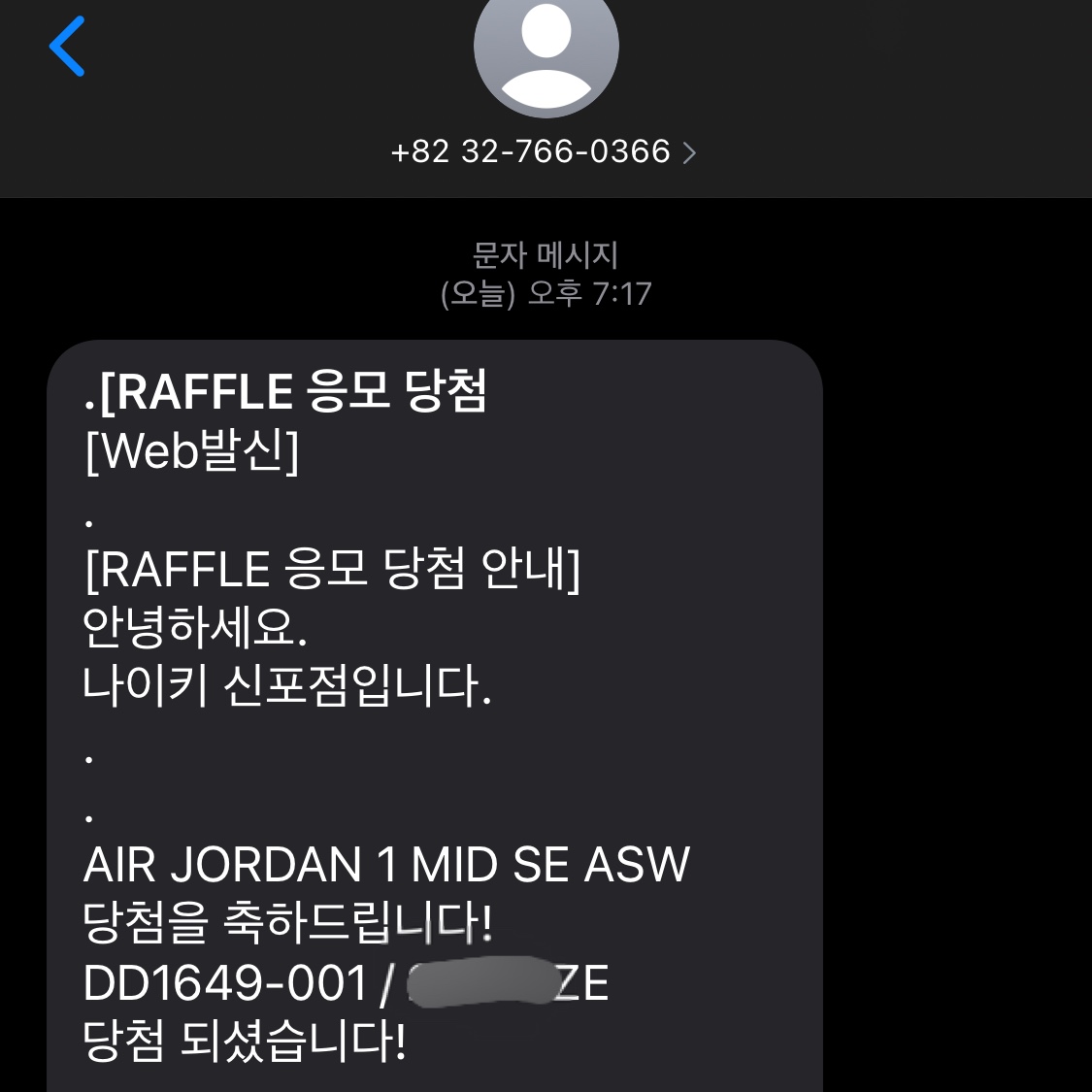1092x1092 pixels.
Task: Open contact details for +82 32-766-0366
Action: (544, 152)
